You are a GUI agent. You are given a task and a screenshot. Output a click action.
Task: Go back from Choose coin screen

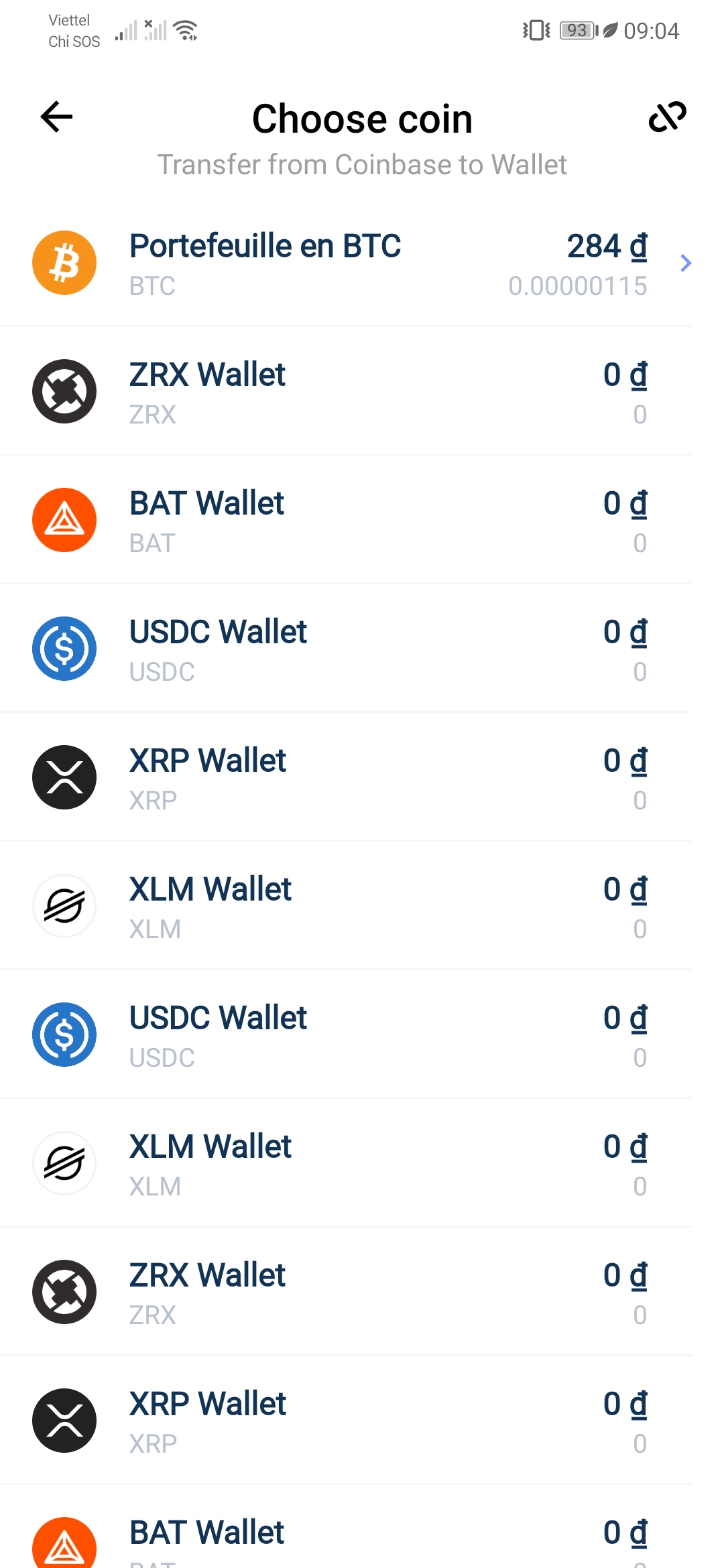pyautogui.click(x=57, y=117)
